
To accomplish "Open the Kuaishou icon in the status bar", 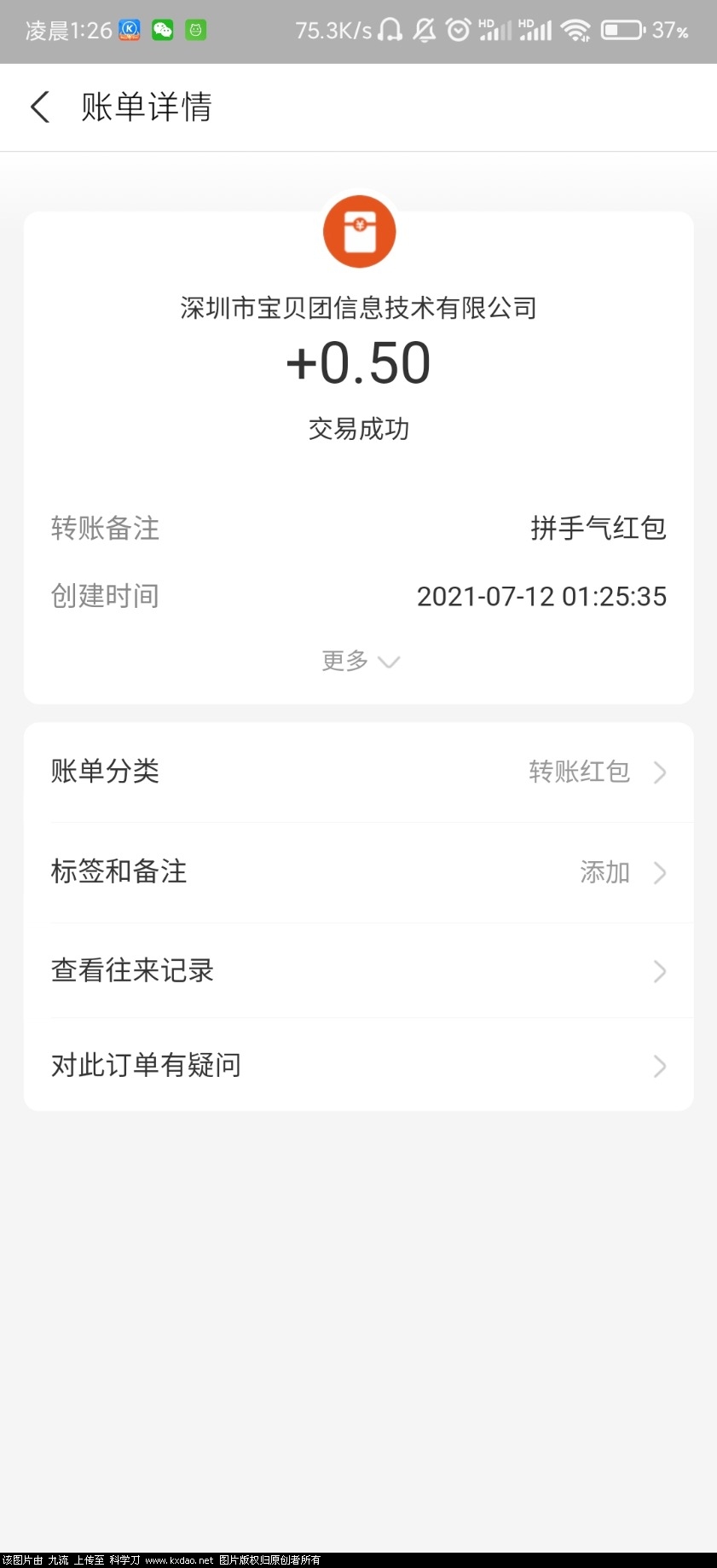I will coord(128,30).
